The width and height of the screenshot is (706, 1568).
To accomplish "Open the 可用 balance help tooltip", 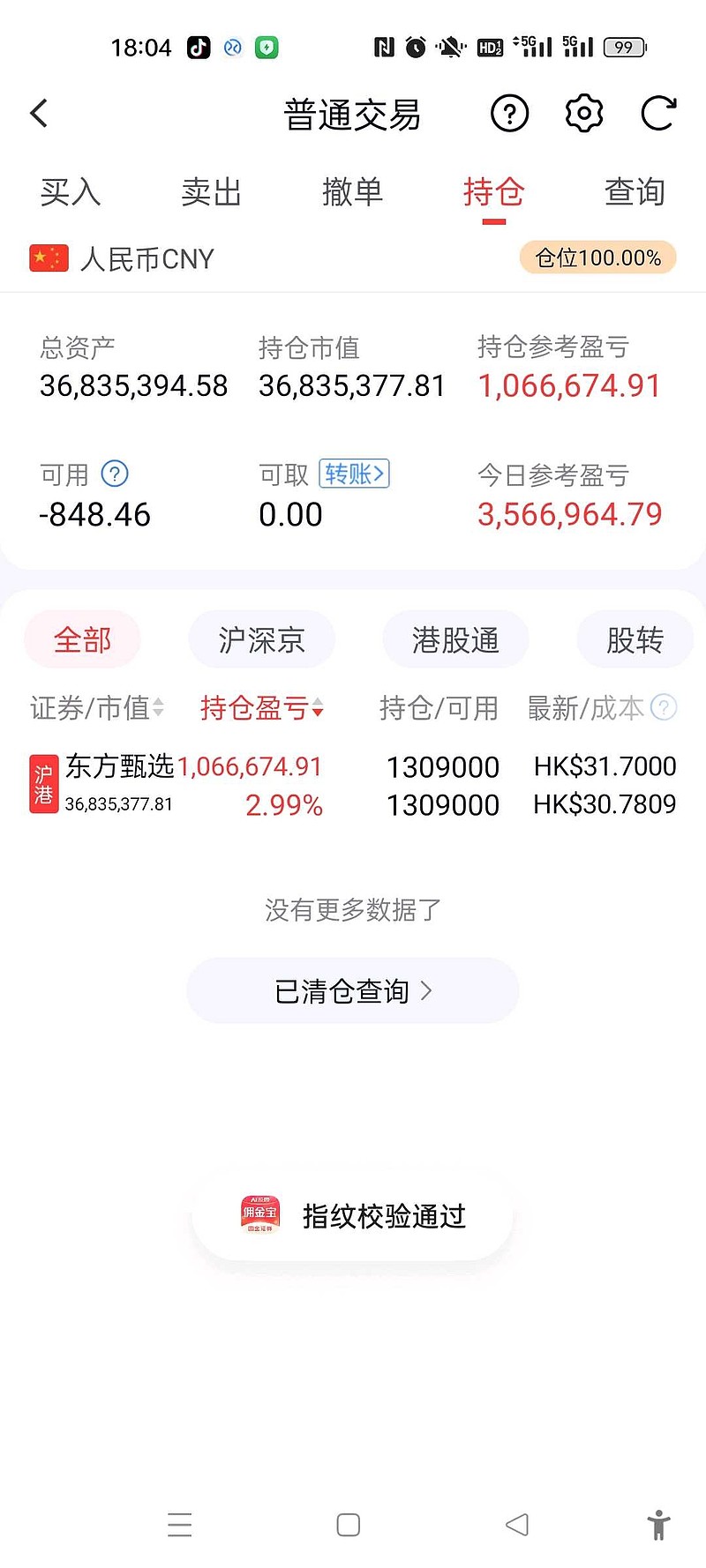I will [x=114, y=474].
